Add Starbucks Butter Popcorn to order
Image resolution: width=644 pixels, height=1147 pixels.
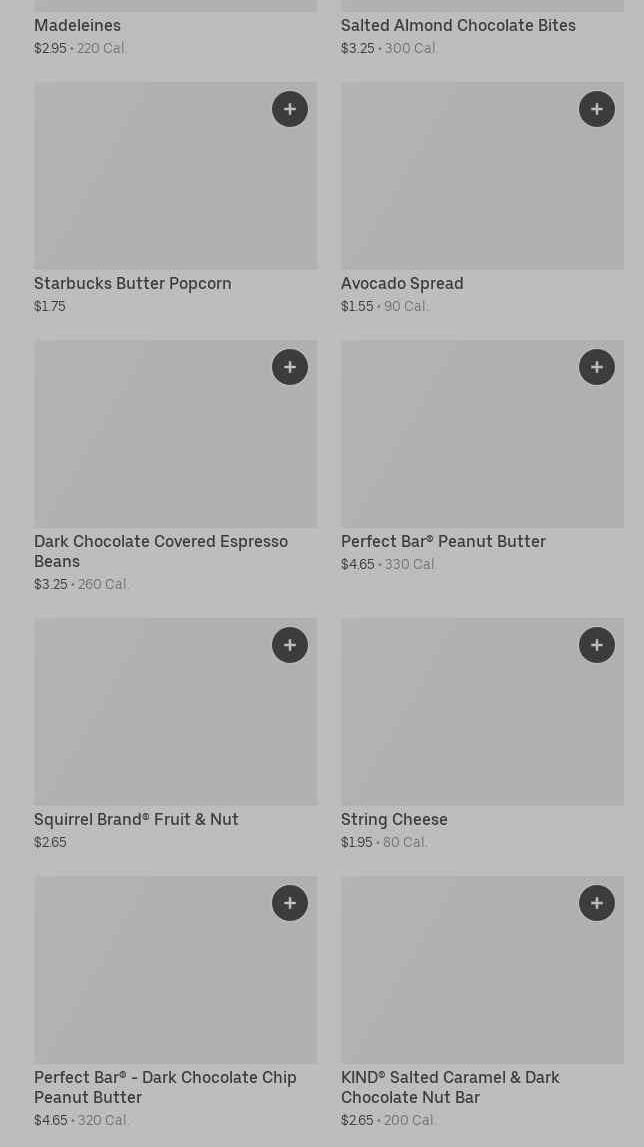click(290, 109)
